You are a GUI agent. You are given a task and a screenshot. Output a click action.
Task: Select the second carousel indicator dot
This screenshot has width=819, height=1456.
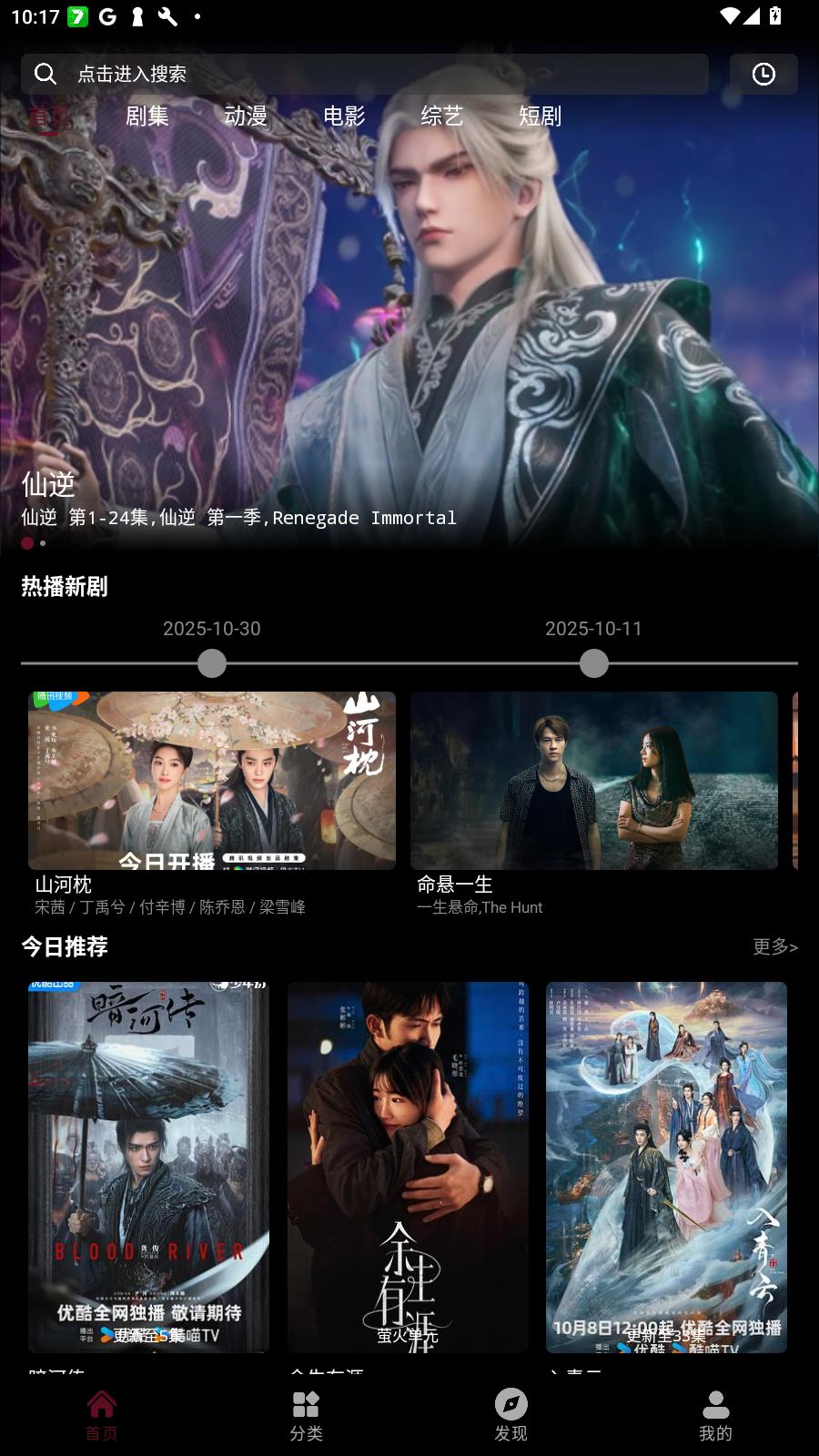[42, 542]
